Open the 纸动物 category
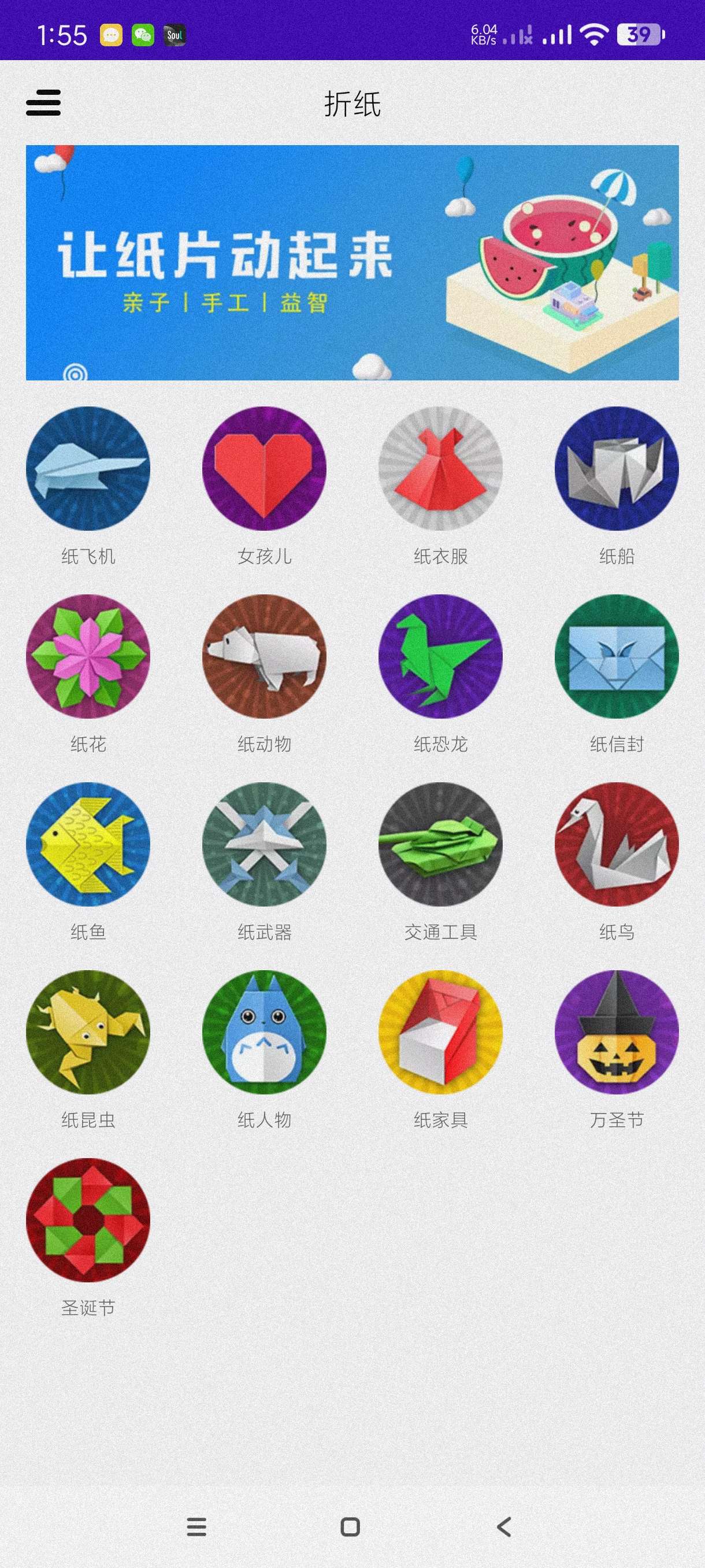Screen dimensions: 705x1568 (x=264, y=656)
